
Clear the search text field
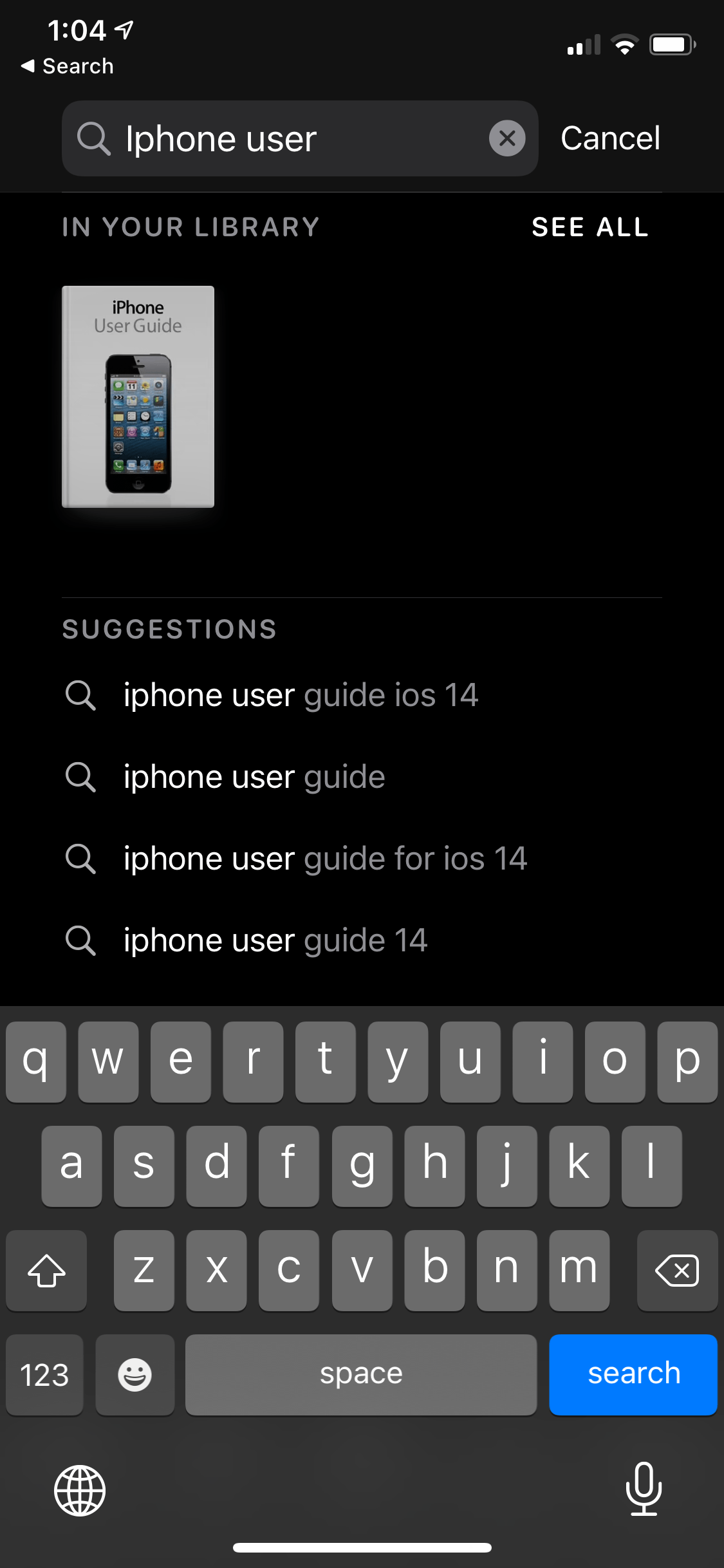click(x=507, y=138)
